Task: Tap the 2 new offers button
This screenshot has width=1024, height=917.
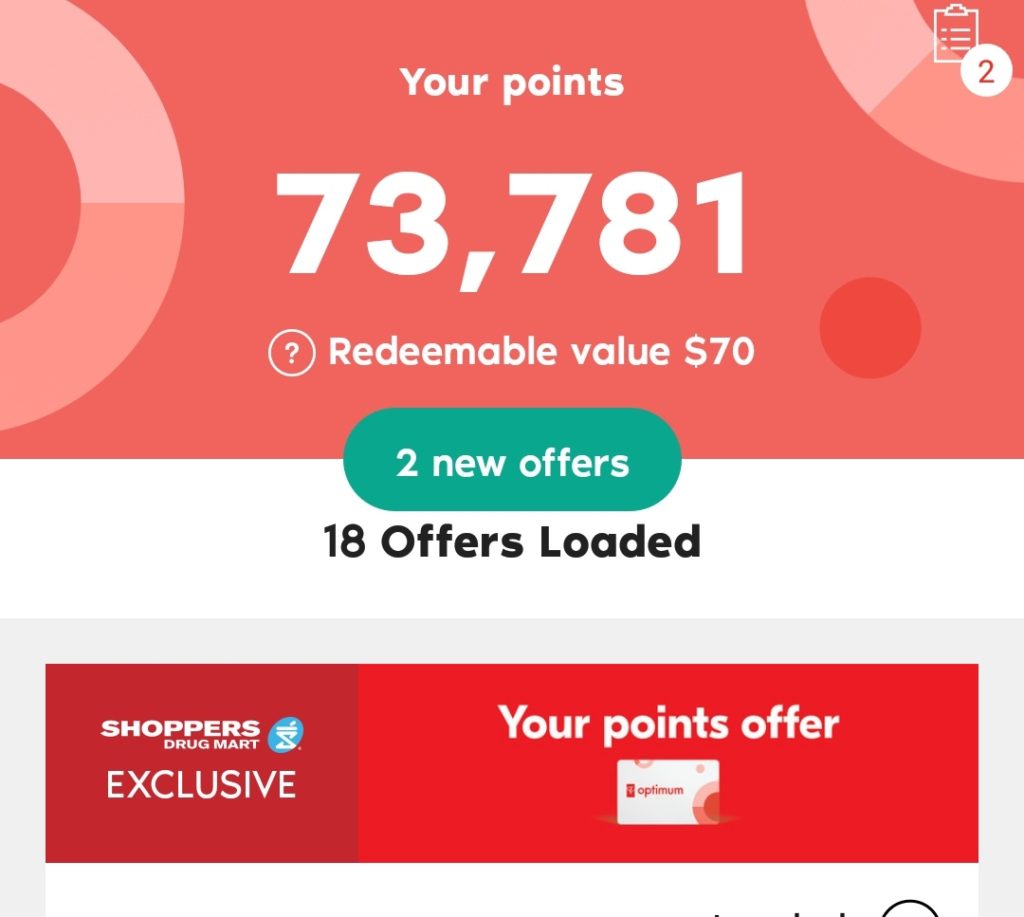Action: [x=512, y=461]
